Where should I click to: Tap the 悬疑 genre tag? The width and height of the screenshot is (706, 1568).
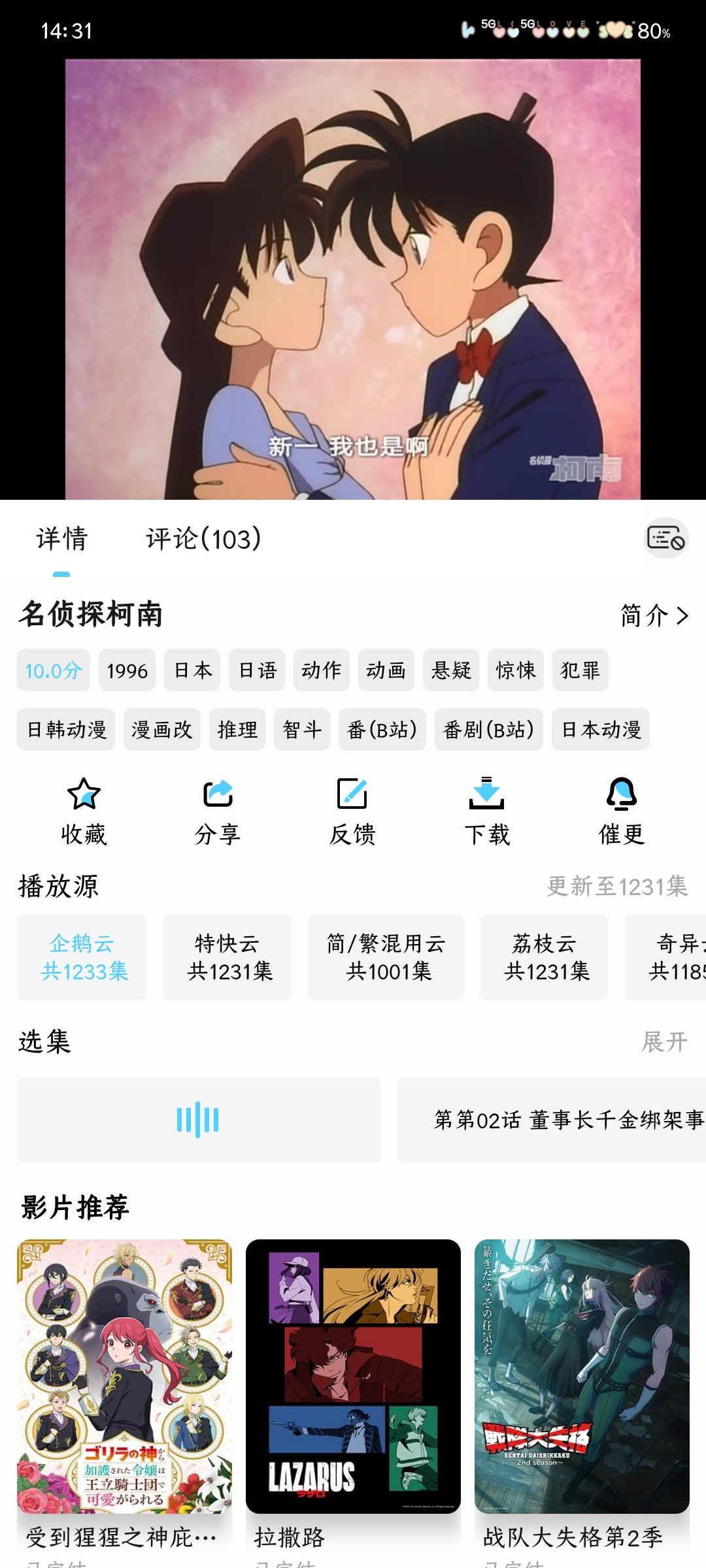coord(451,670)
